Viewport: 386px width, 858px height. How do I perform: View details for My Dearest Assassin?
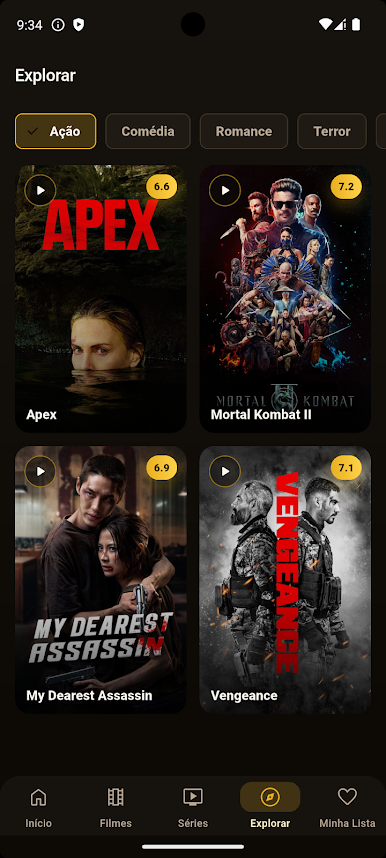pyautogui.click(x=101, y=579)
